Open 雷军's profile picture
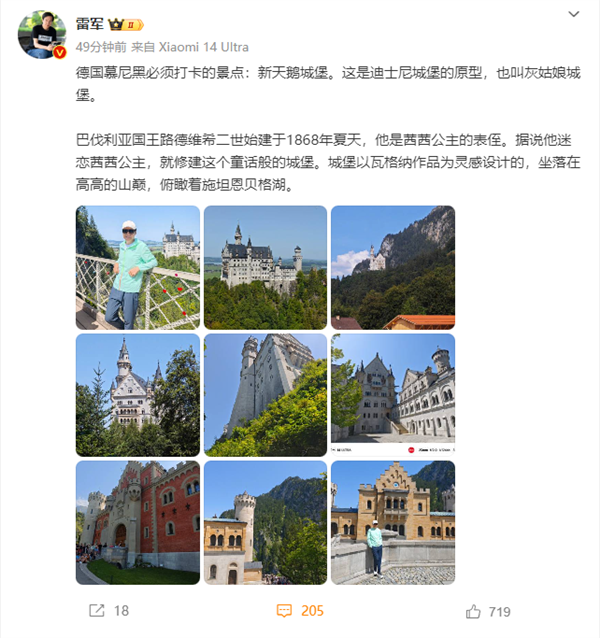 pyautogui.click(x=43, y=35)
